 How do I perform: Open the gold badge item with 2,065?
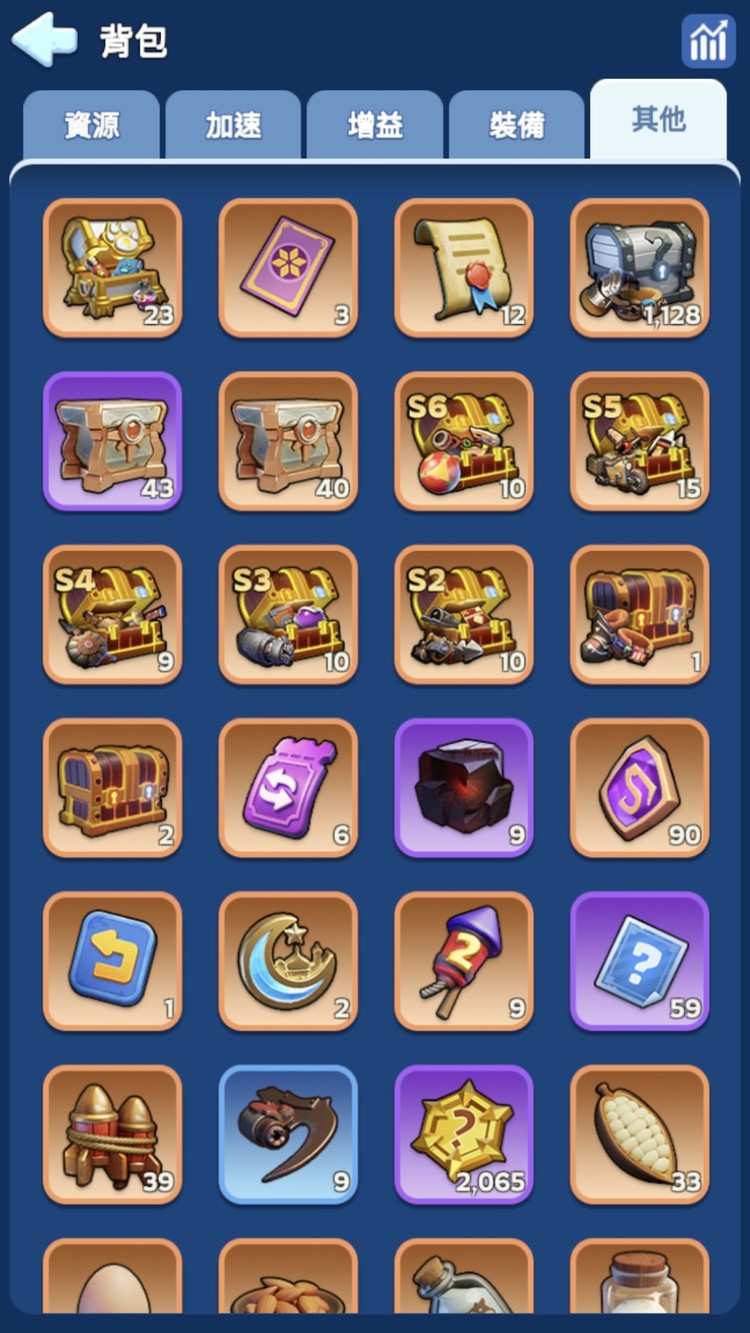pos(463,1134)
